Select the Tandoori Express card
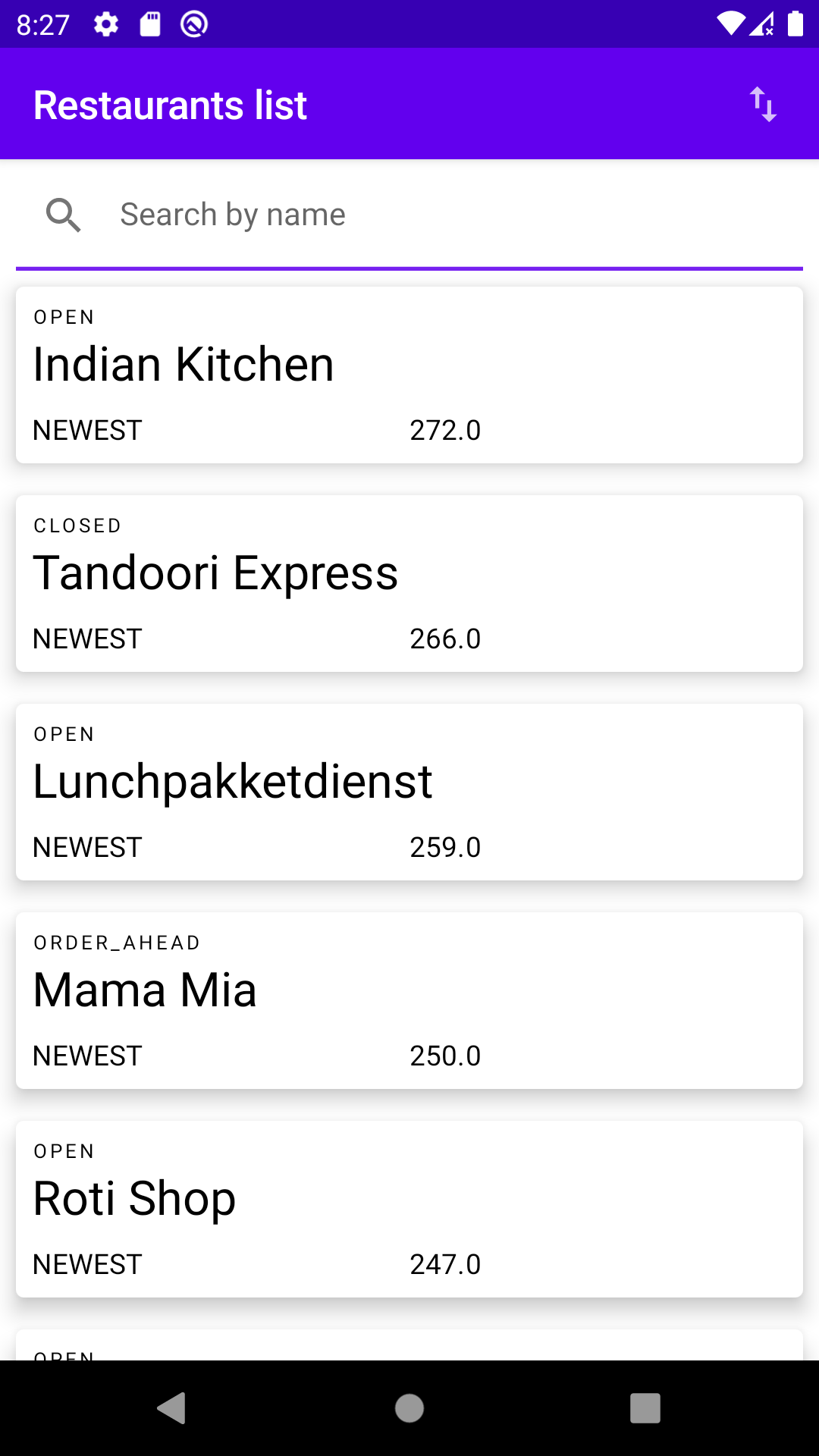819x1456 pixels. [x=409, y=583]
